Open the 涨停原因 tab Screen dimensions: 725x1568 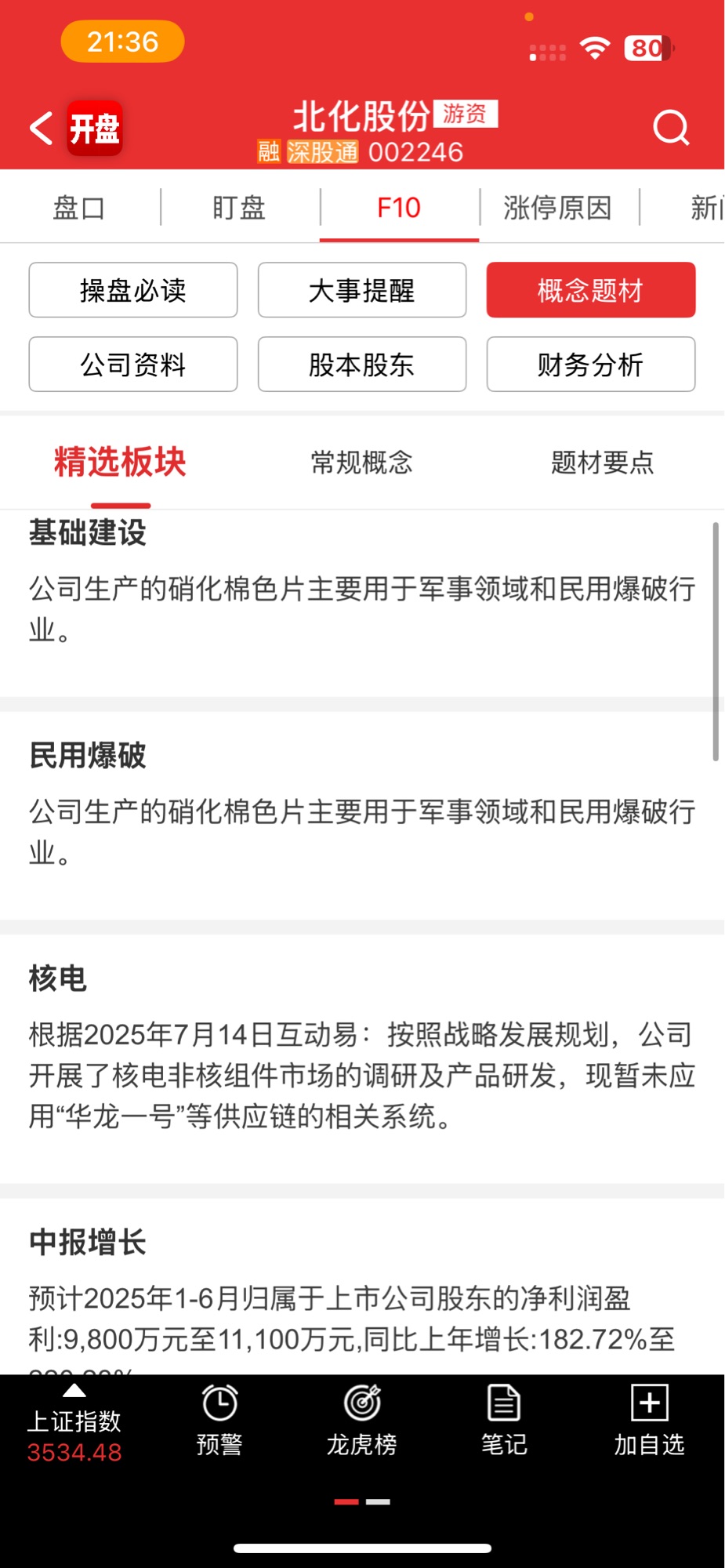[x=558, y=208]
